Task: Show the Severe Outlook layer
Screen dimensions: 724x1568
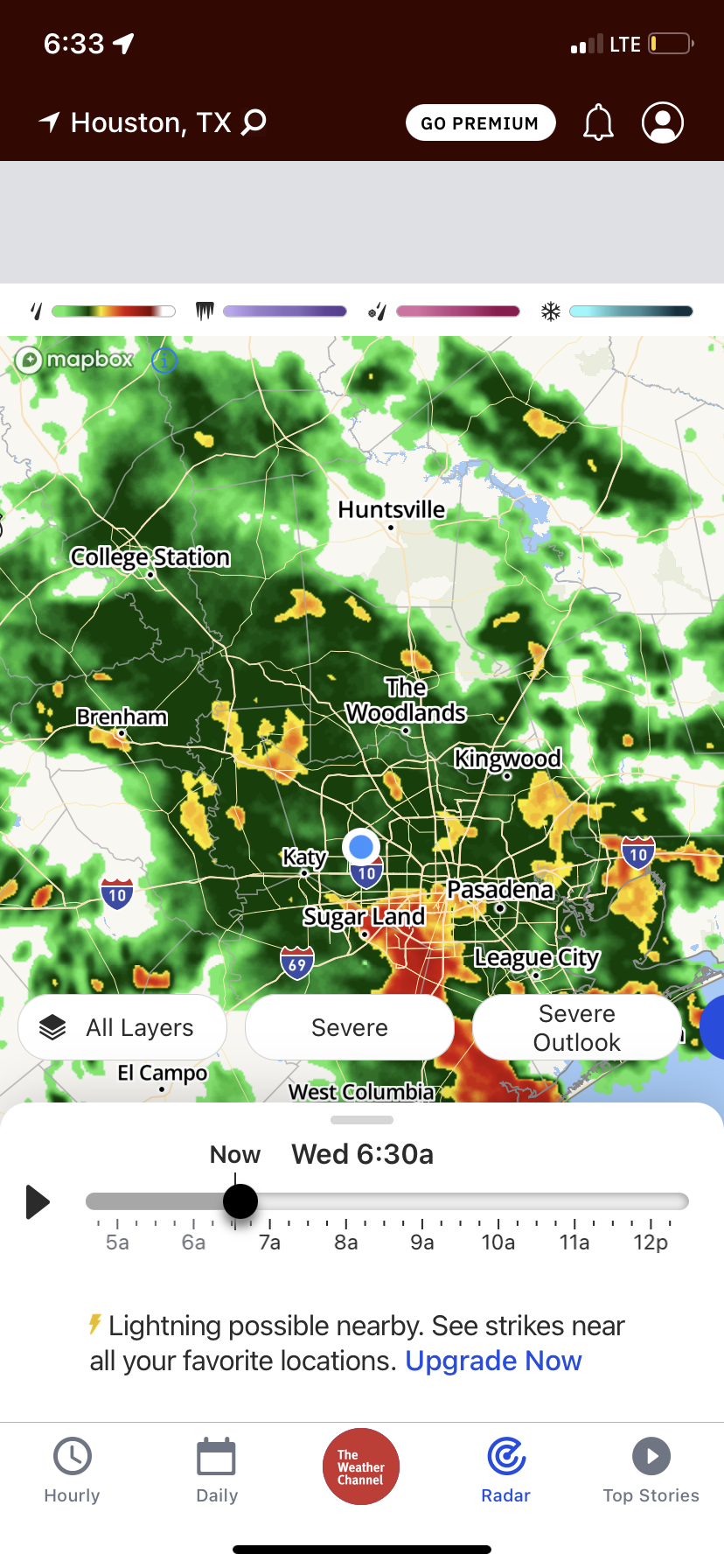Action: (577, 1027)
